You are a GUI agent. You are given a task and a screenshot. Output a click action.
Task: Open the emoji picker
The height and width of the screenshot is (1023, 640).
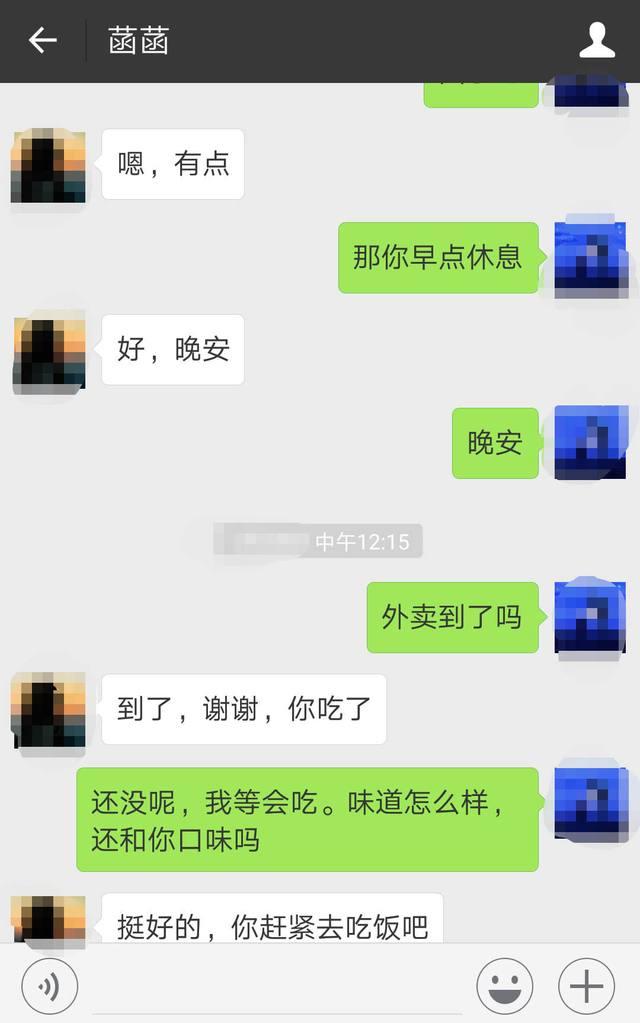505,986
